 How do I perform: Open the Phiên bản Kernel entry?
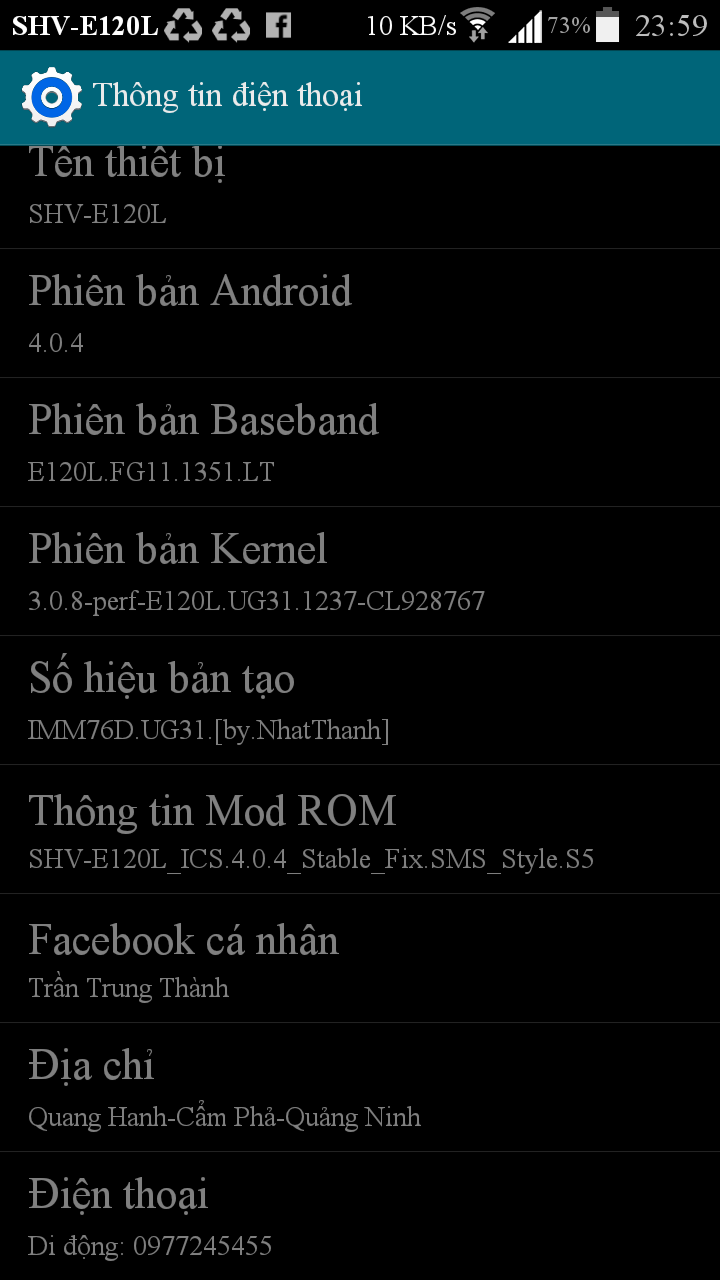tap(360, 571)
